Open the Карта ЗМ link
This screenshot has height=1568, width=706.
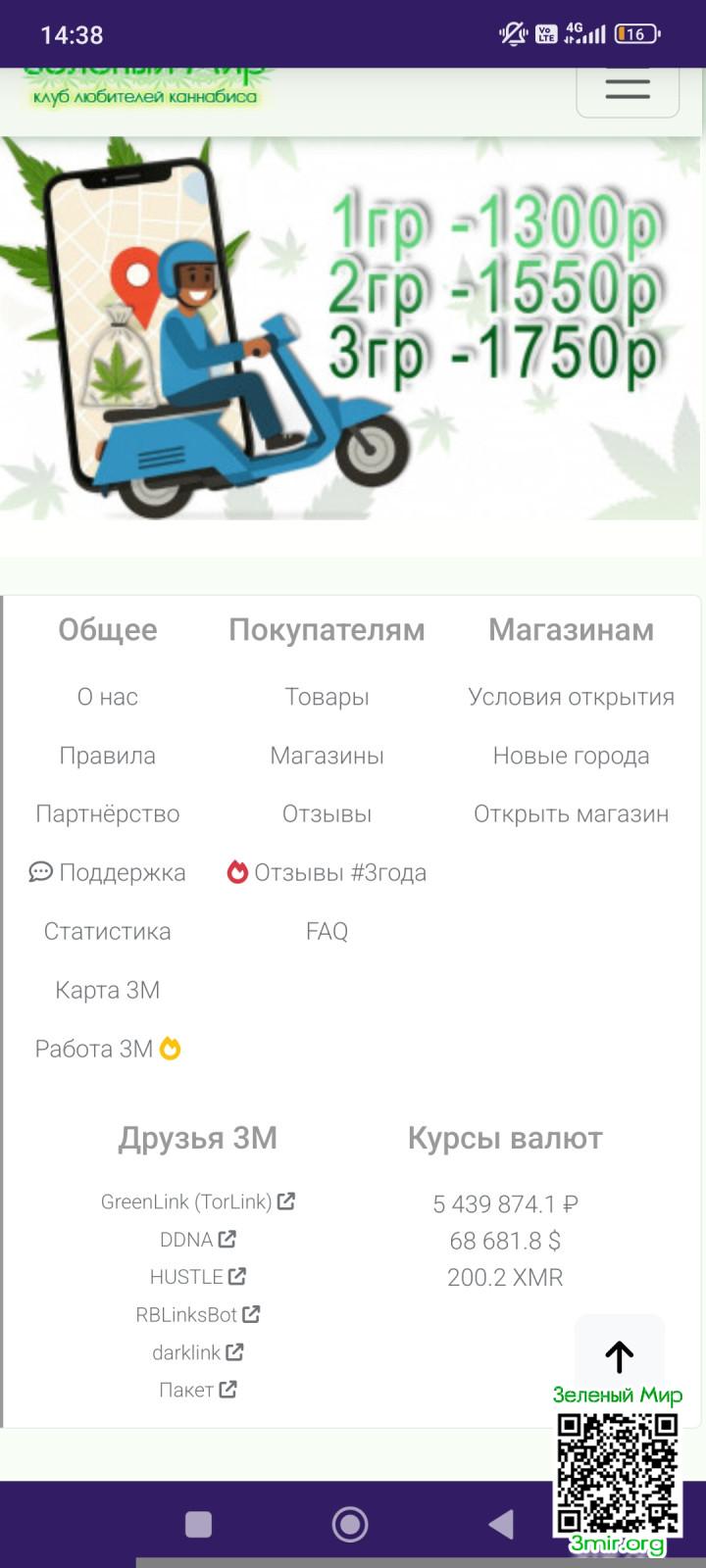click(108, 990)
